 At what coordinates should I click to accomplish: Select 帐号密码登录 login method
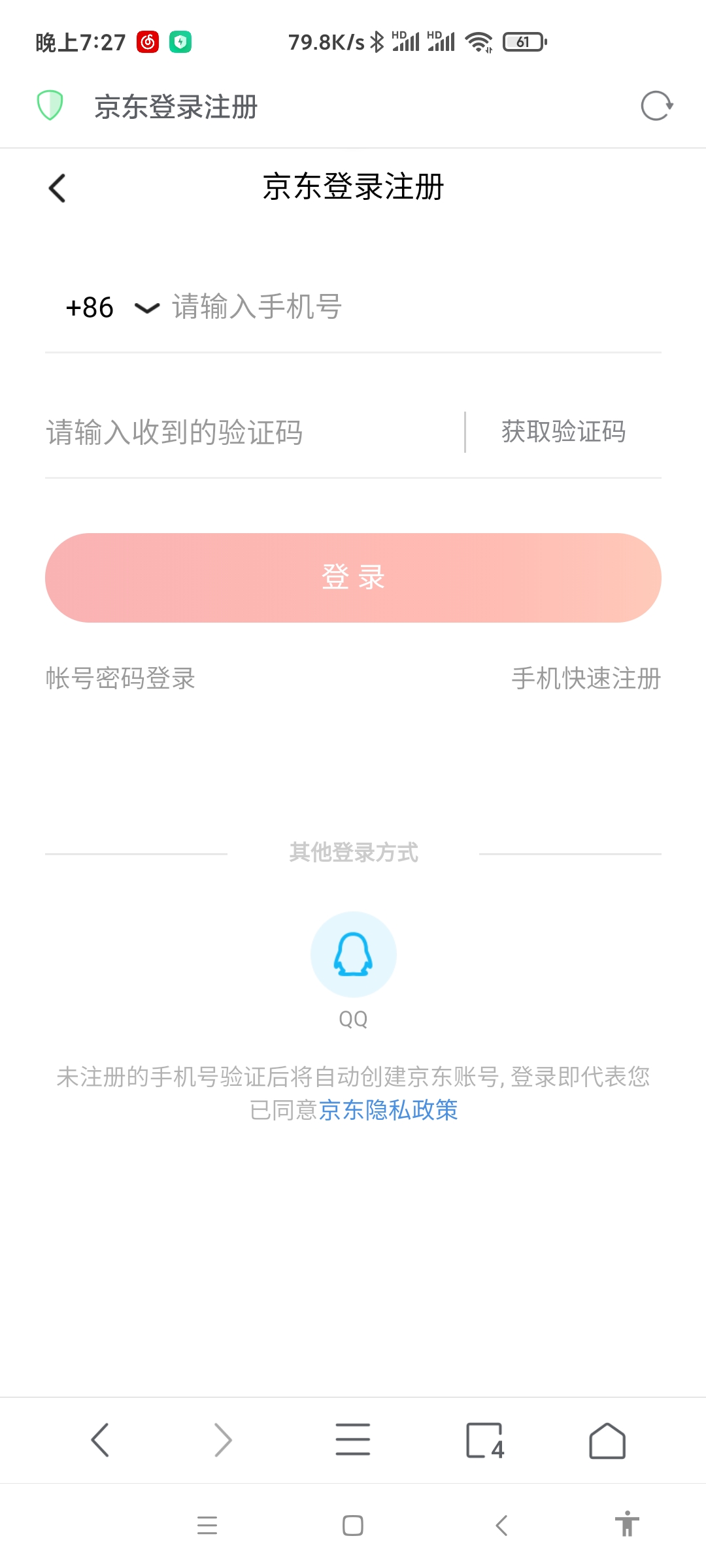point(121,679)
